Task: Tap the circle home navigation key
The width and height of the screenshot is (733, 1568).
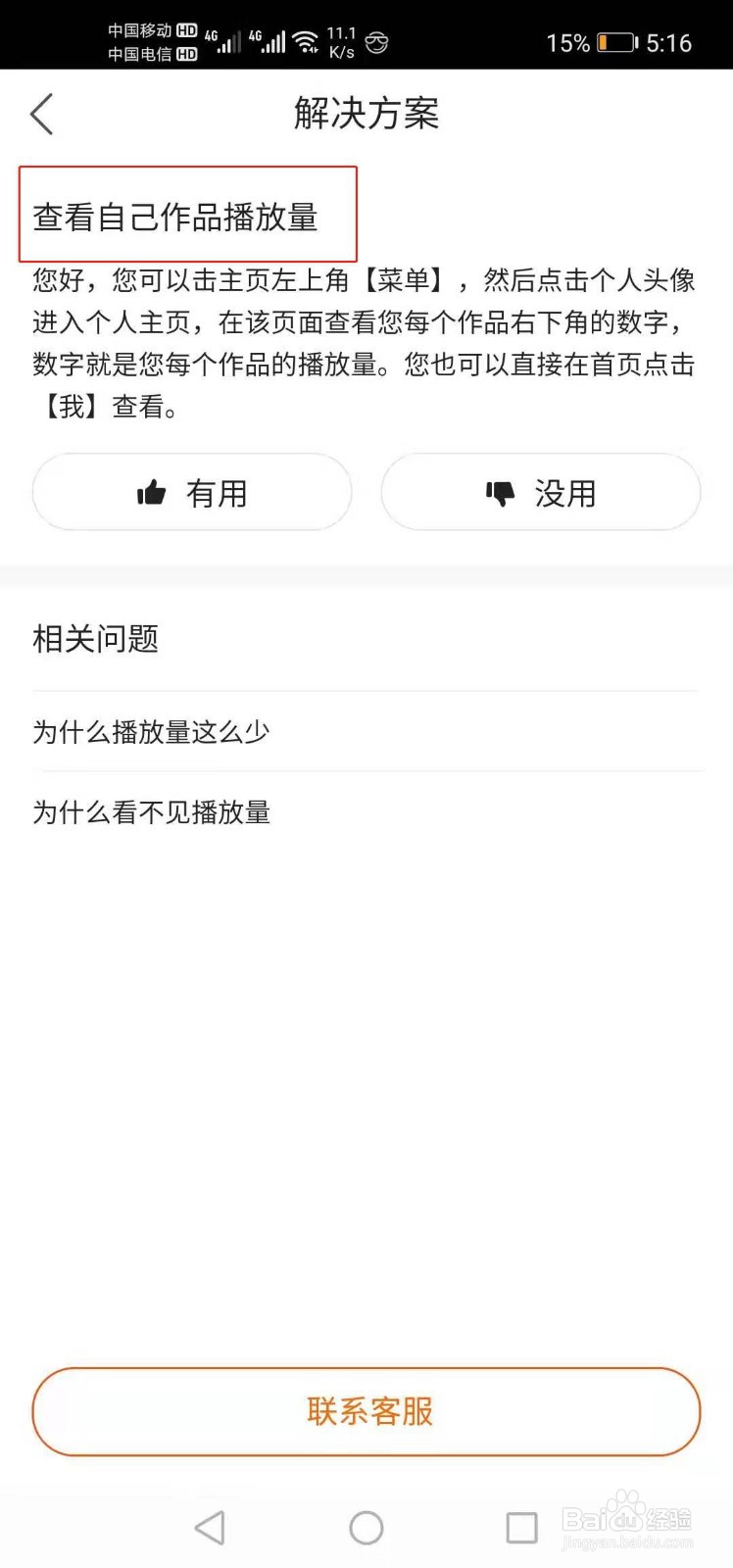Action: pyautogui.click(x=366, y=1526)
